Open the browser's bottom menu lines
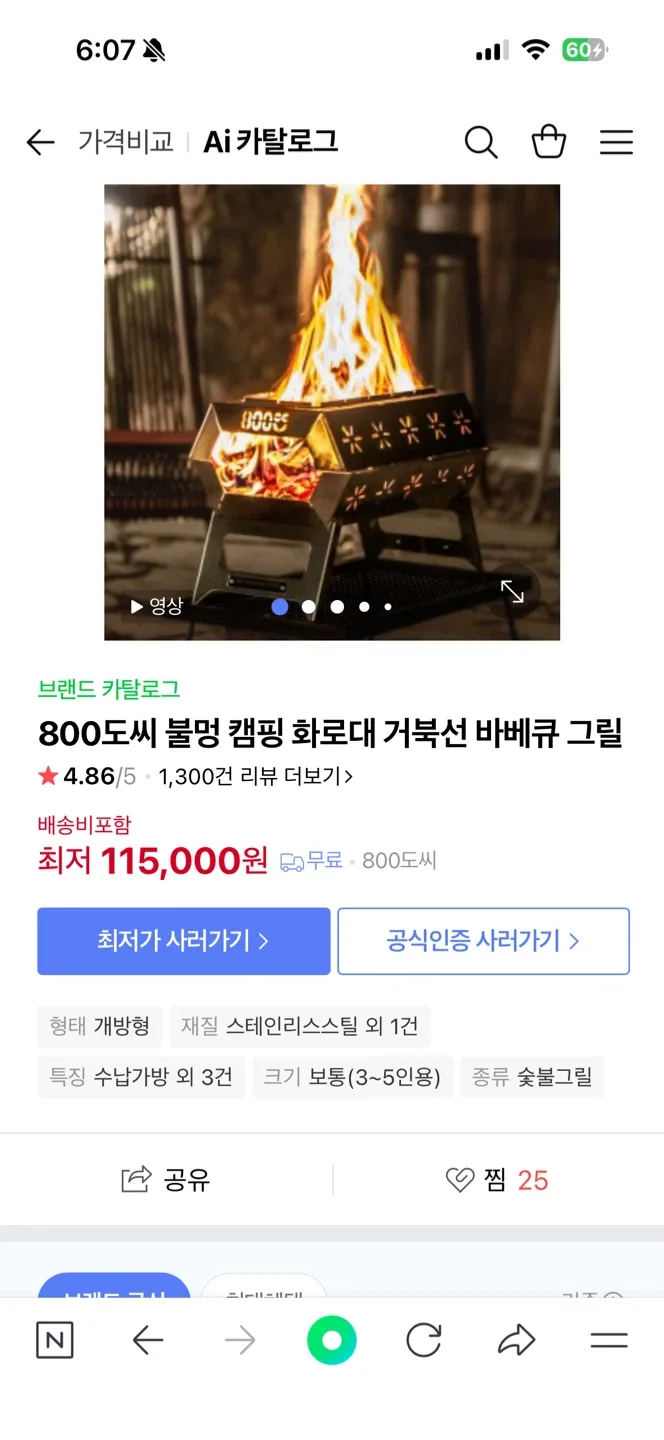 coord(608,1340)
